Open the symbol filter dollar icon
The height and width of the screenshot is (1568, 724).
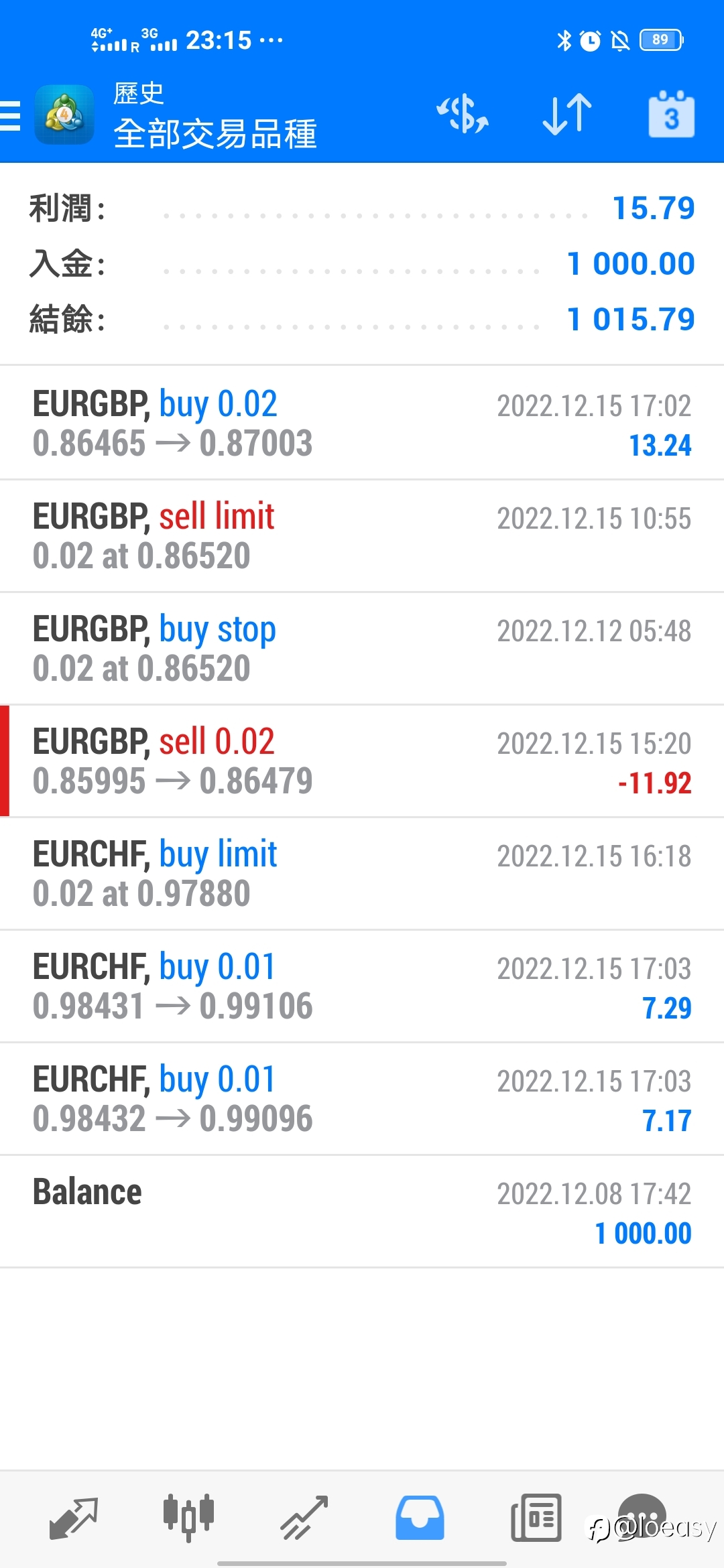pyautogui.click(x=463, y=114)
